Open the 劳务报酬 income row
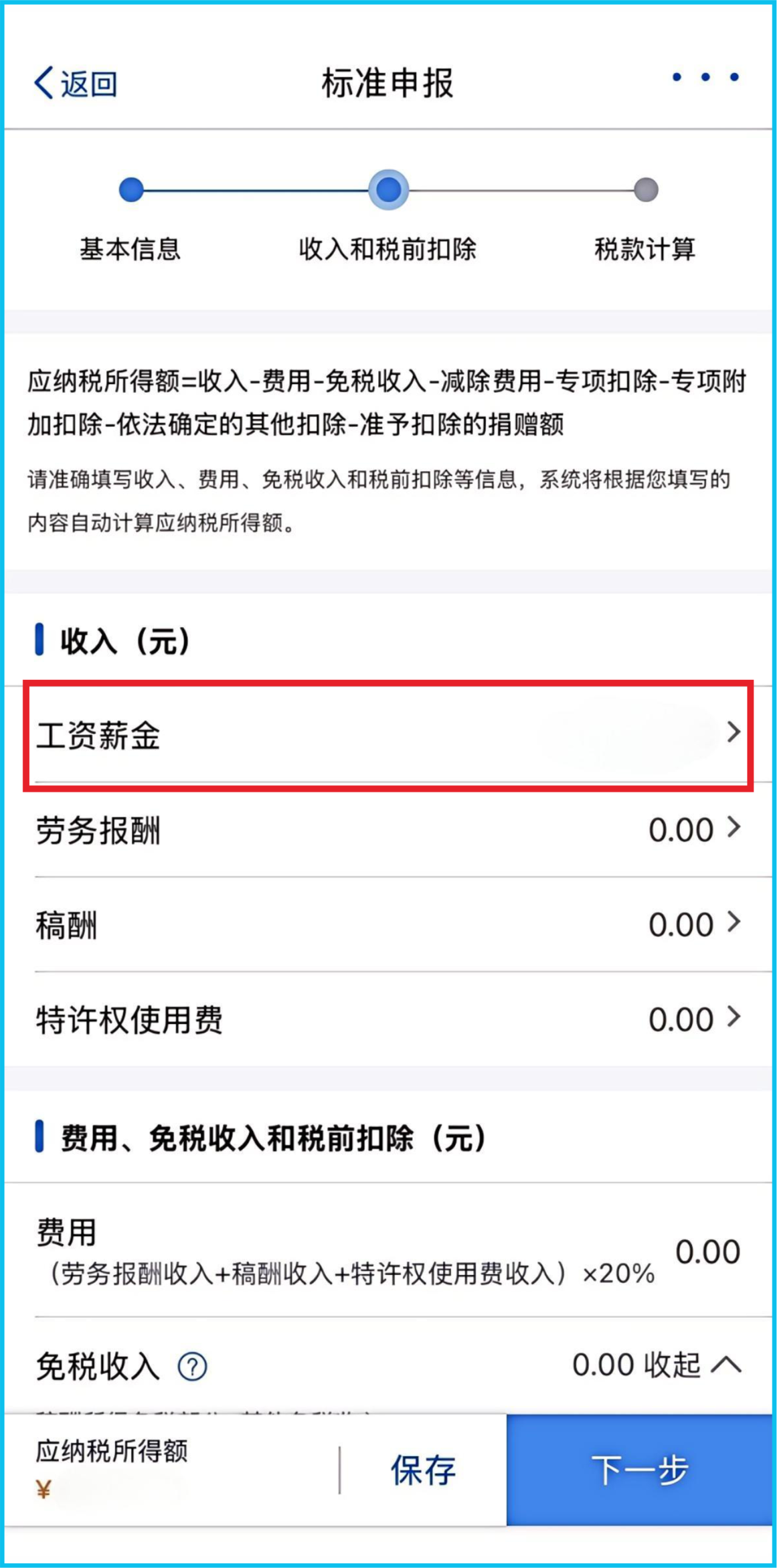Screen dimensions: 777x1568 [x=388, y=830]
